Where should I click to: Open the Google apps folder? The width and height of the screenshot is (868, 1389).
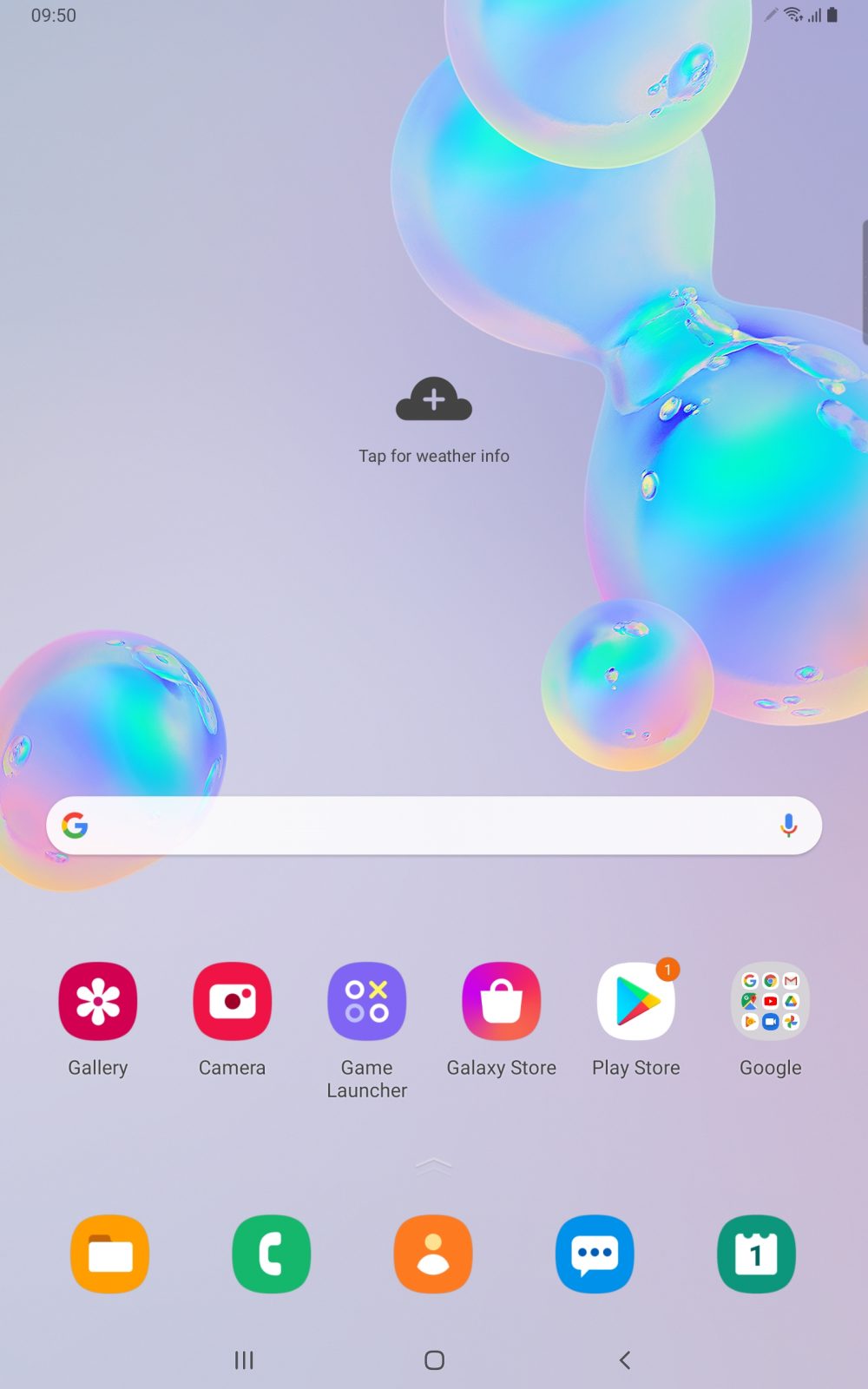click(771, 1001)
